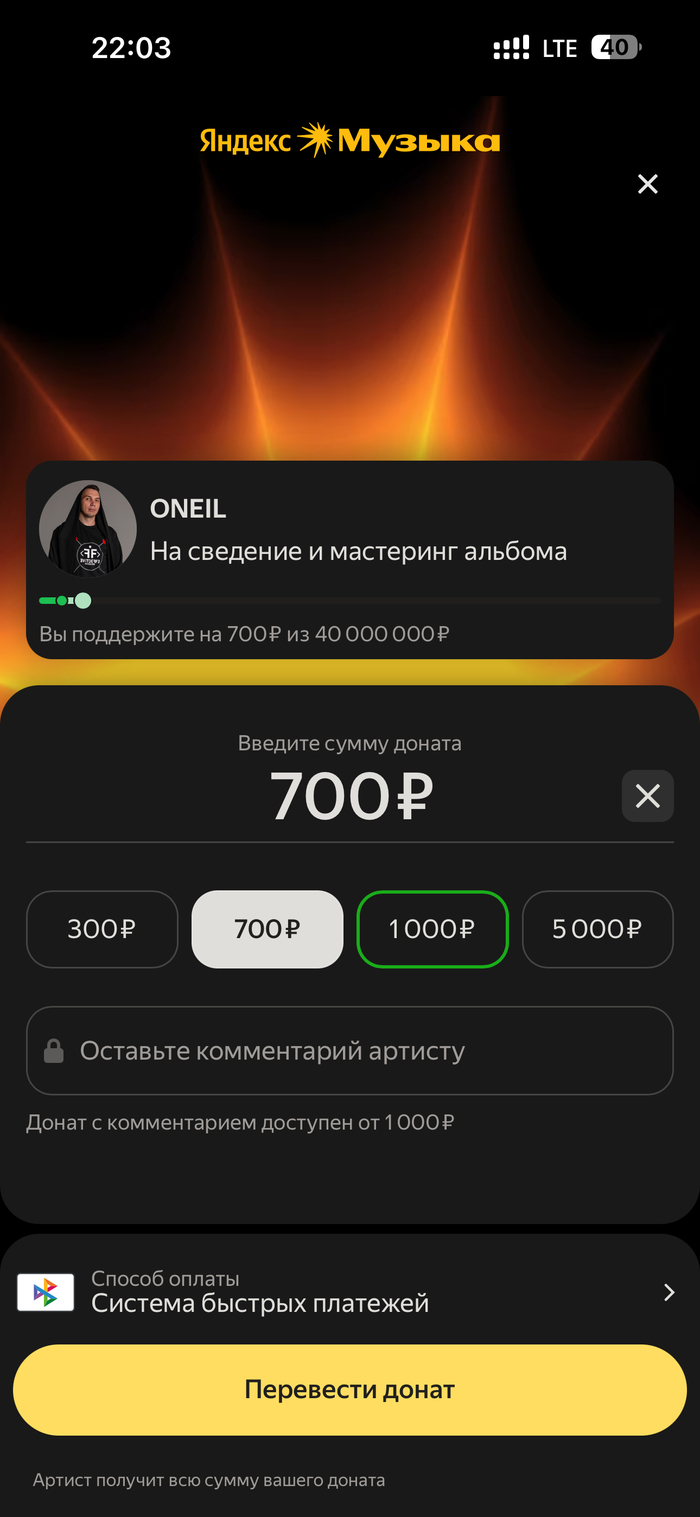700x1517 pixels.
Task: Tap the donation amount field
Action: coord(350,796)
